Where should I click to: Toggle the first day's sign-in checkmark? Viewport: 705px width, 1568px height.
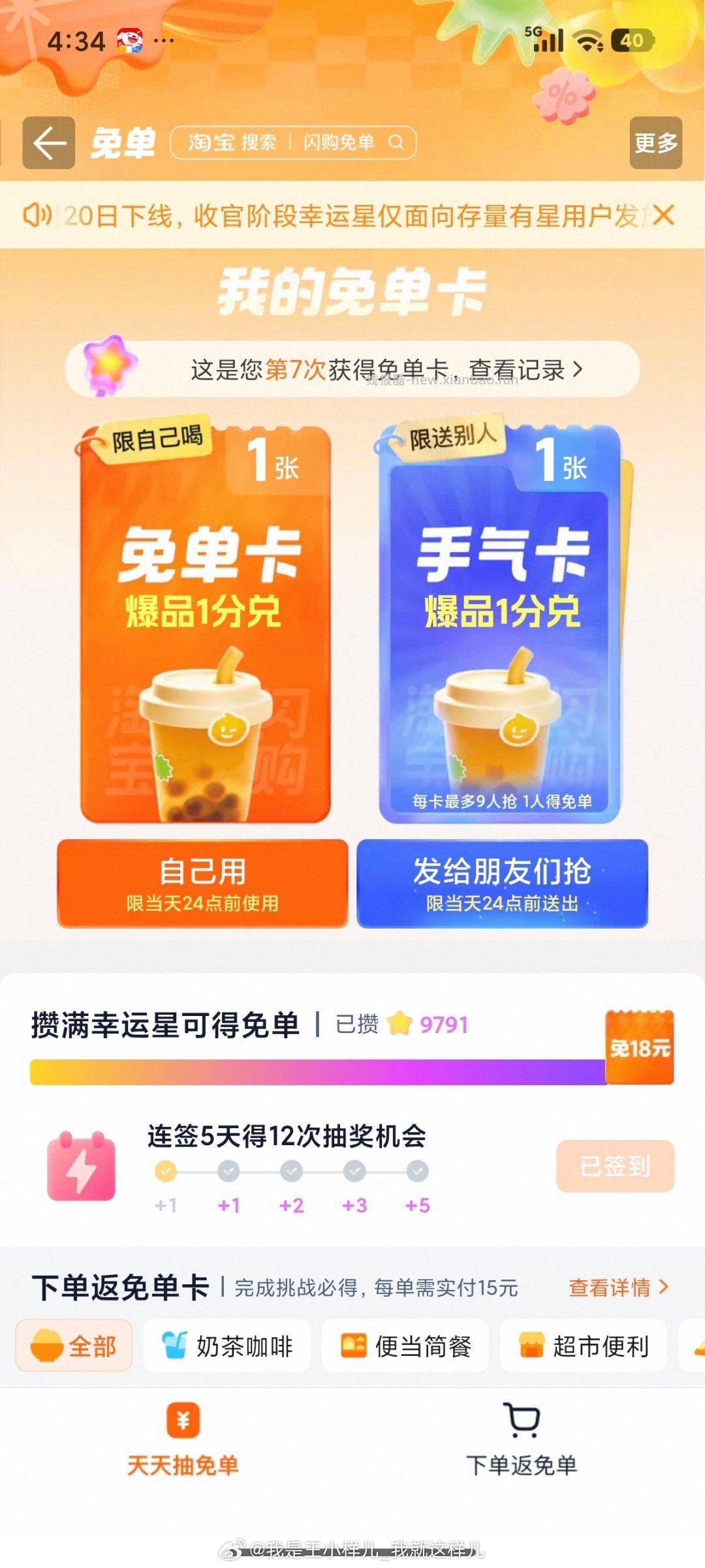tap(165, 1172)
